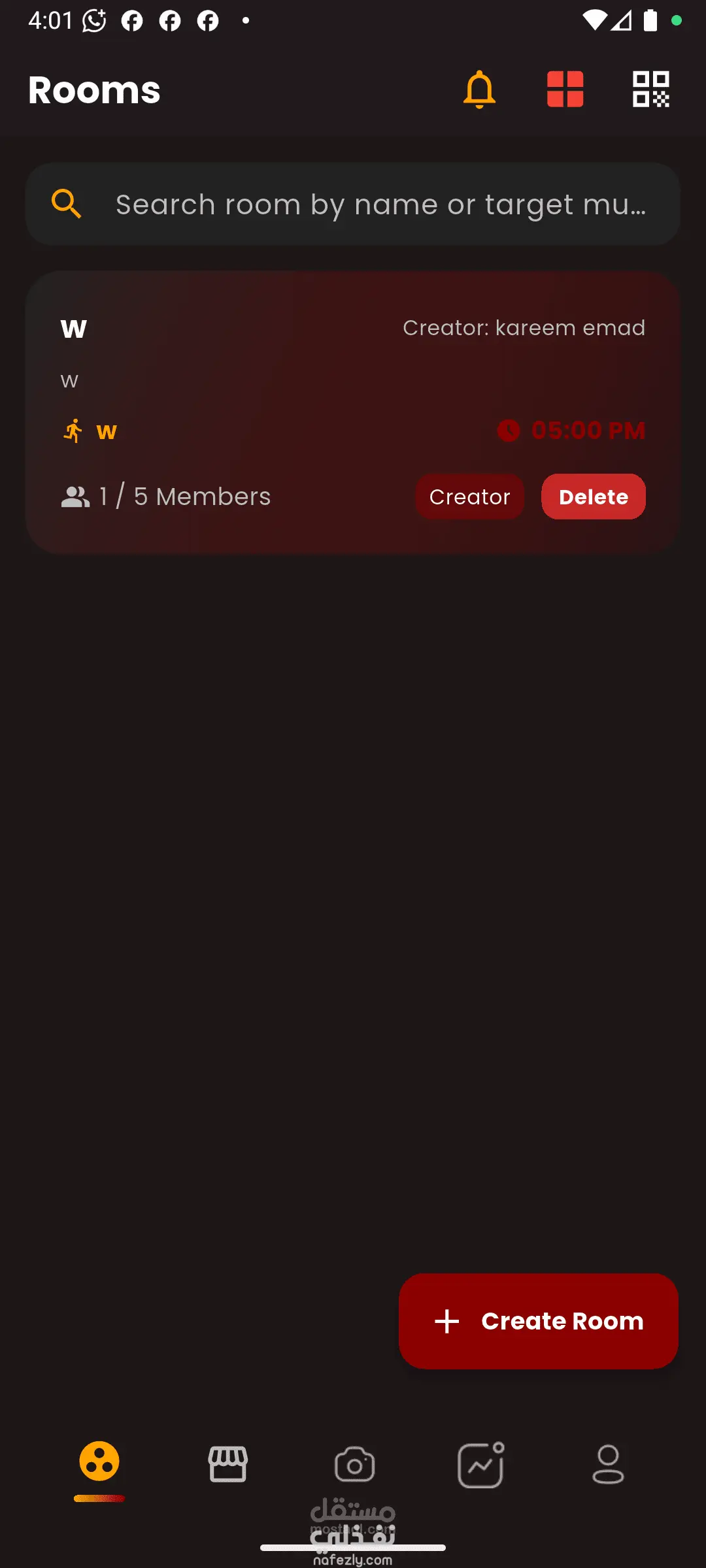
Task: Focus the room search field
Action: [x=379, y=204]
